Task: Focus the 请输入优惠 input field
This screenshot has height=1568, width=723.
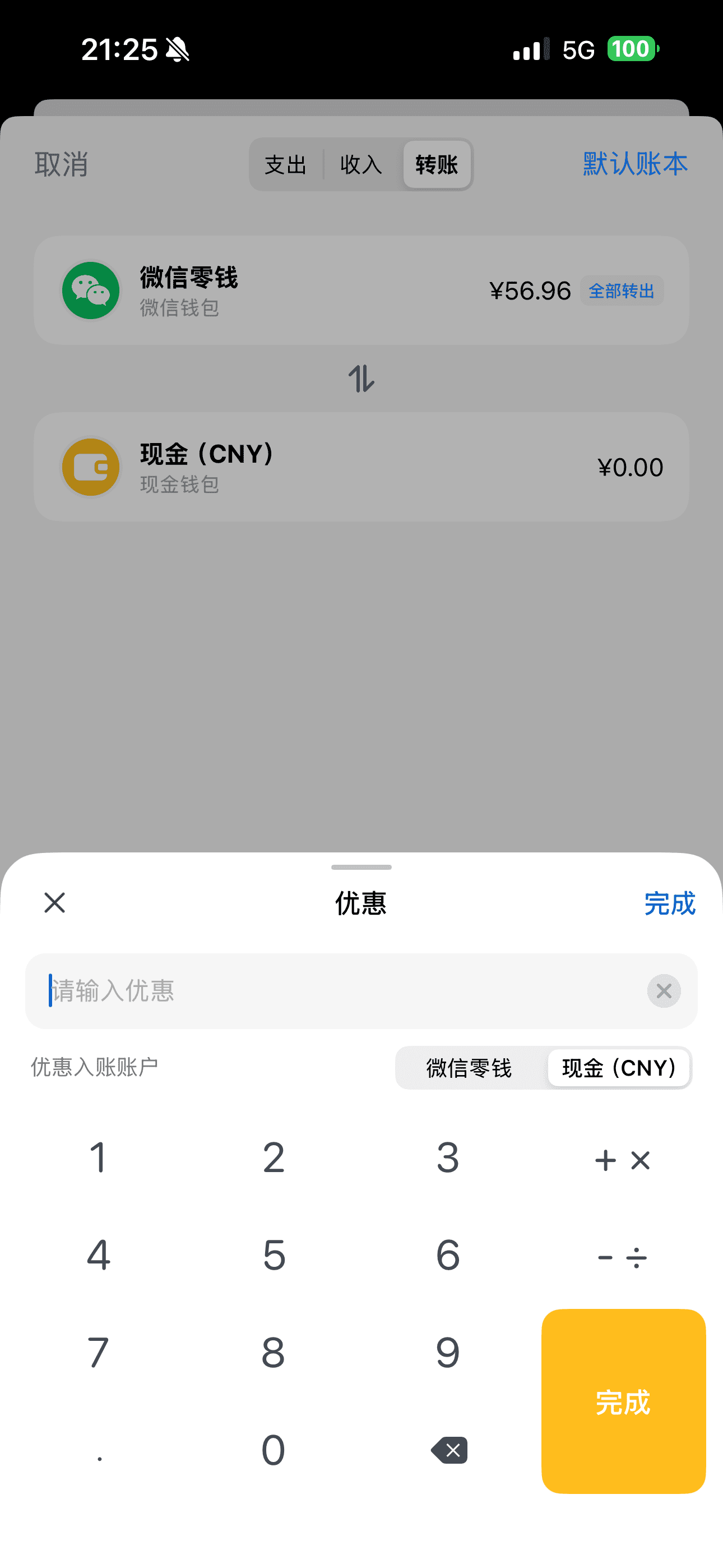Action: [x=341, y=991]
